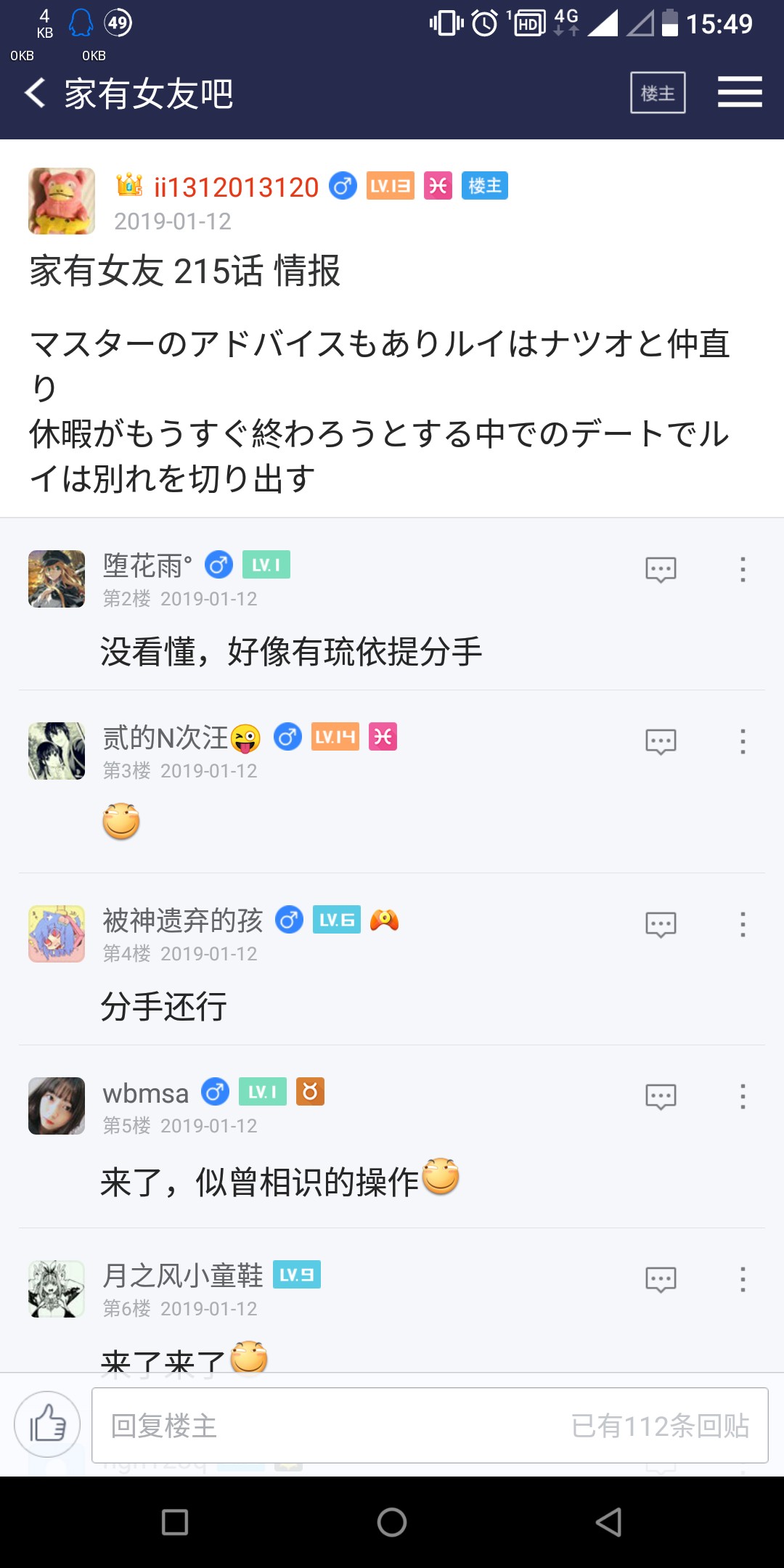Open more options for 堕花雨°'s comment
This screenshot has height=1568, width=784.
[x=742, y=570]
